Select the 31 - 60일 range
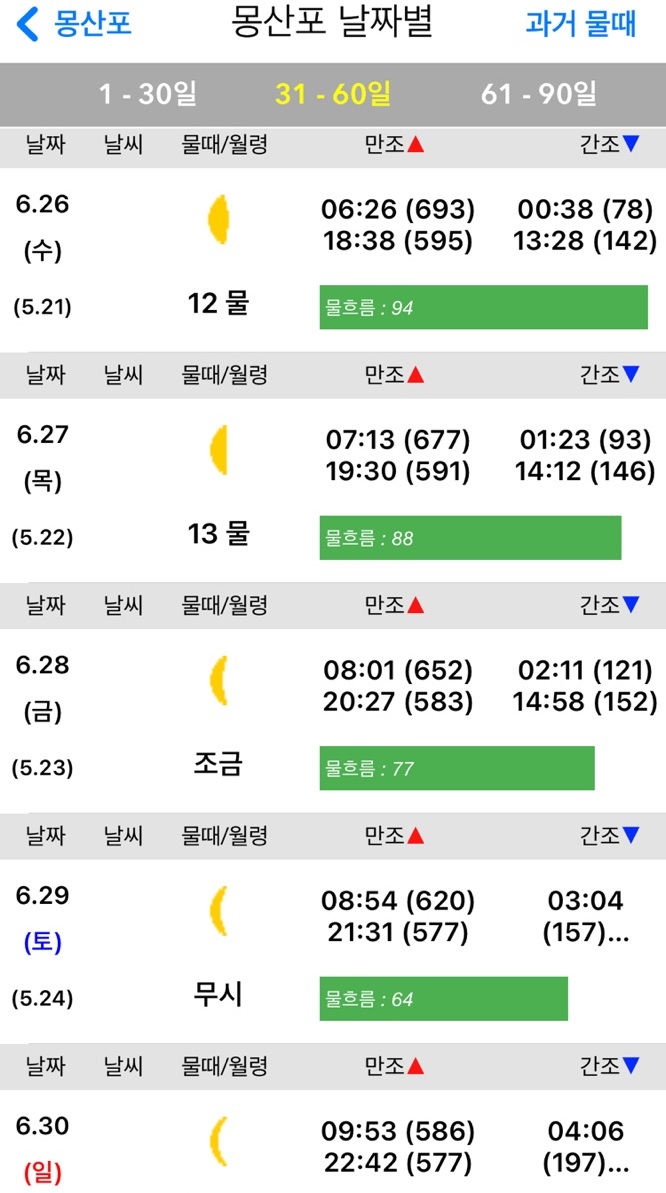The height and width of the screenshot is (1193, 666). point(333,94)
